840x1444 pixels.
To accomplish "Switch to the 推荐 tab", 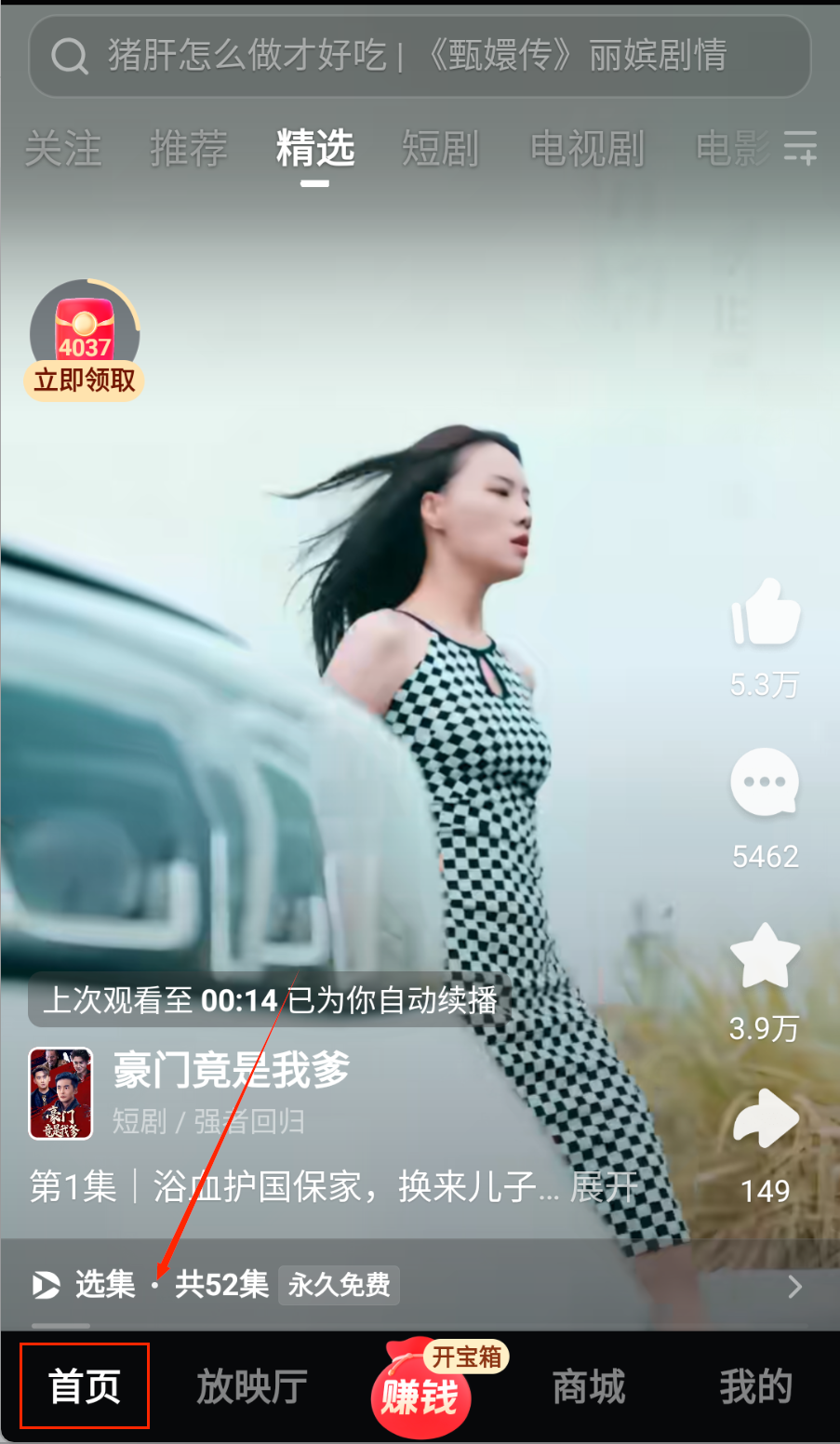I will pos(189,149).
